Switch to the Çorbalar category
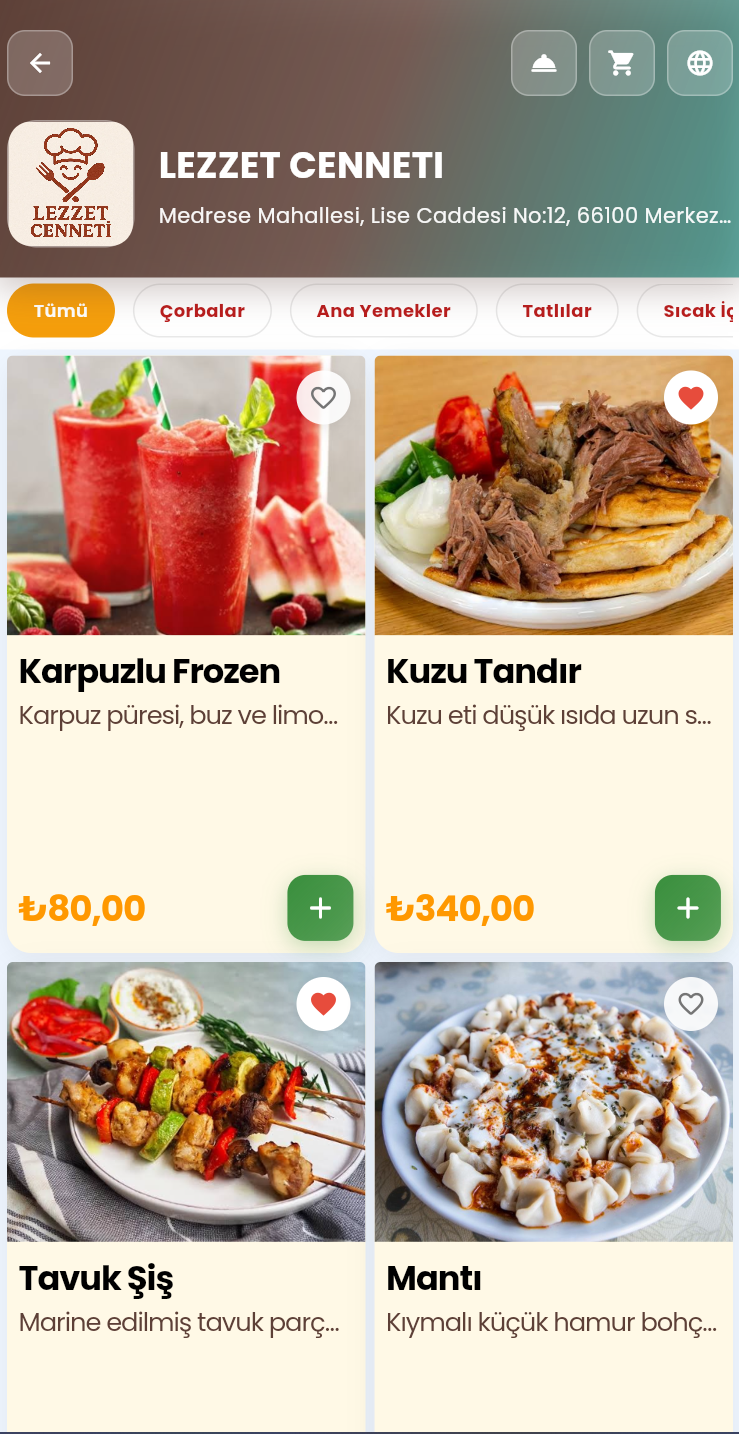 pyautogui.click(x=202, y=310)
